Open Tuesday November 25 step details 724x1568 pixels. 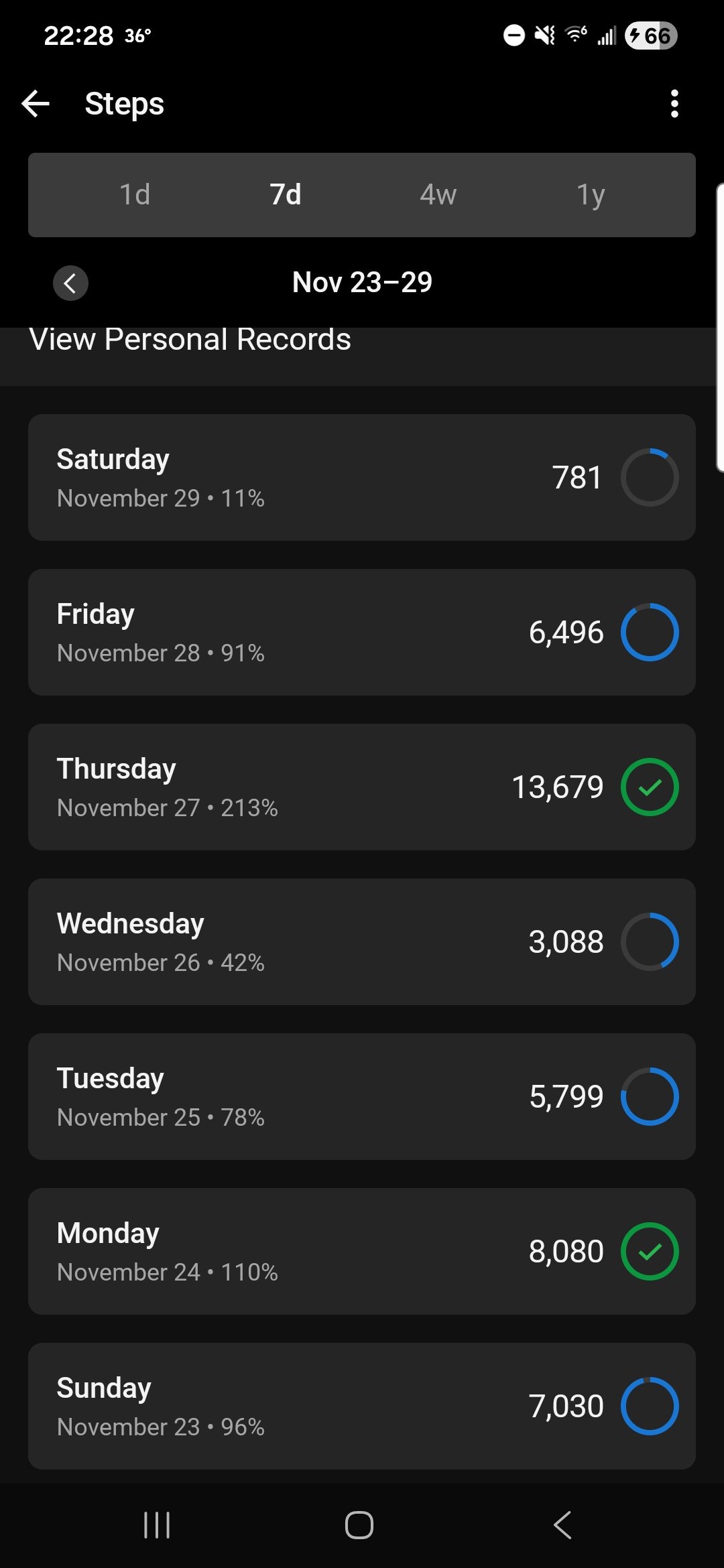(362, 1096)
